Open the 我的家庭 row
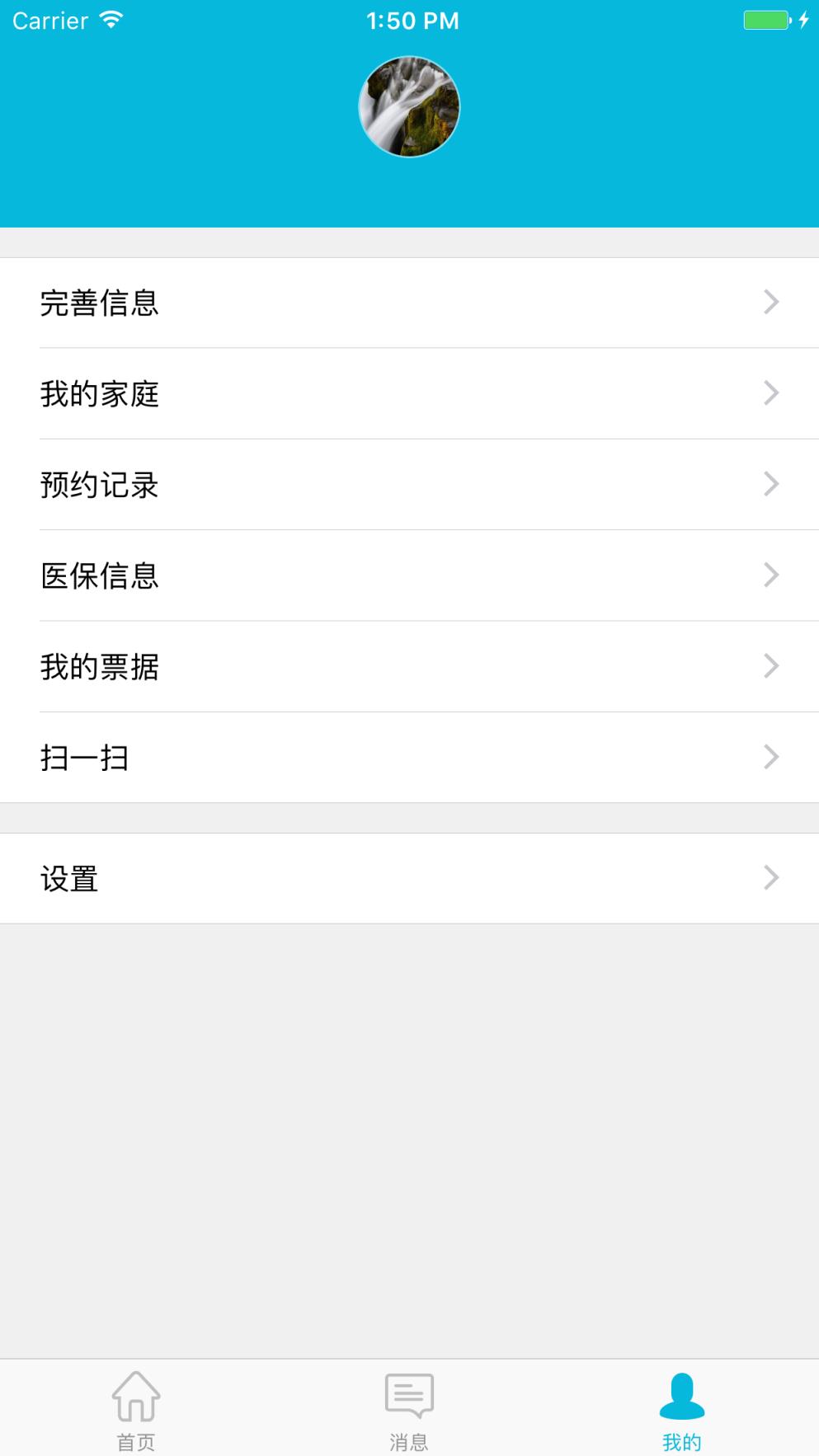 tap(409, 393)
